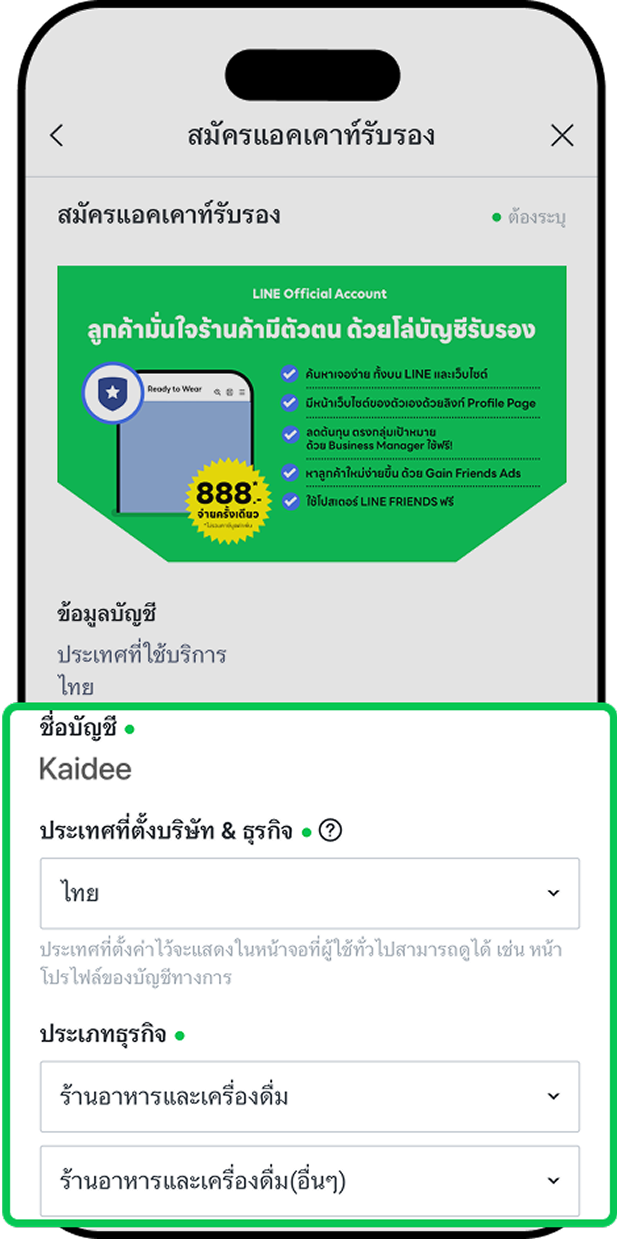Open the help icon beside company country

pyautogui.click(x=330, y=830)
